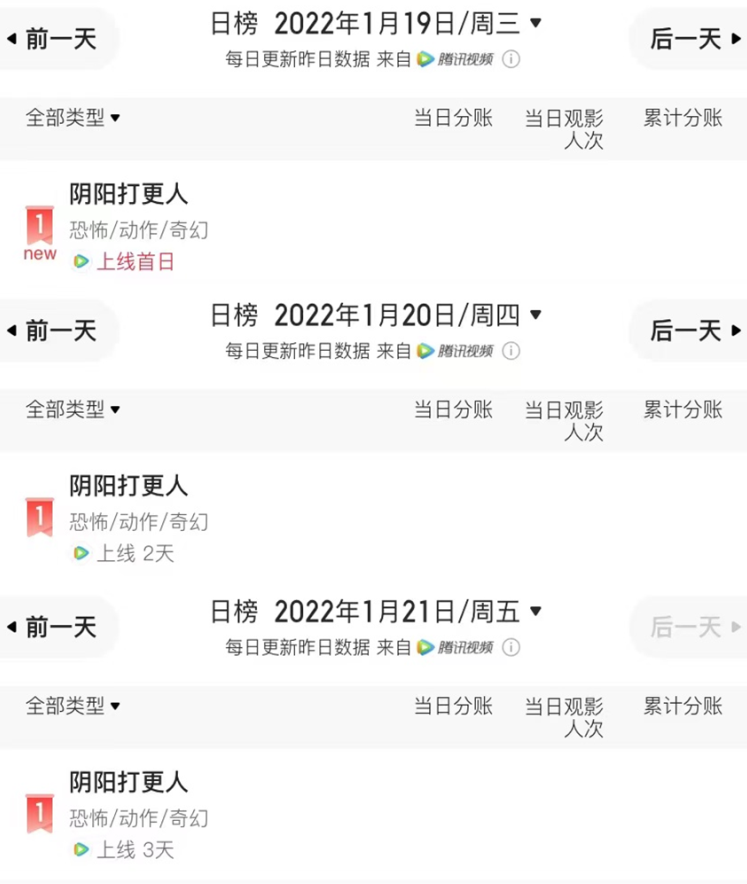
Task: Open show page for 阴阳打更人 under Jan 21
Action: tap(129, 782)
